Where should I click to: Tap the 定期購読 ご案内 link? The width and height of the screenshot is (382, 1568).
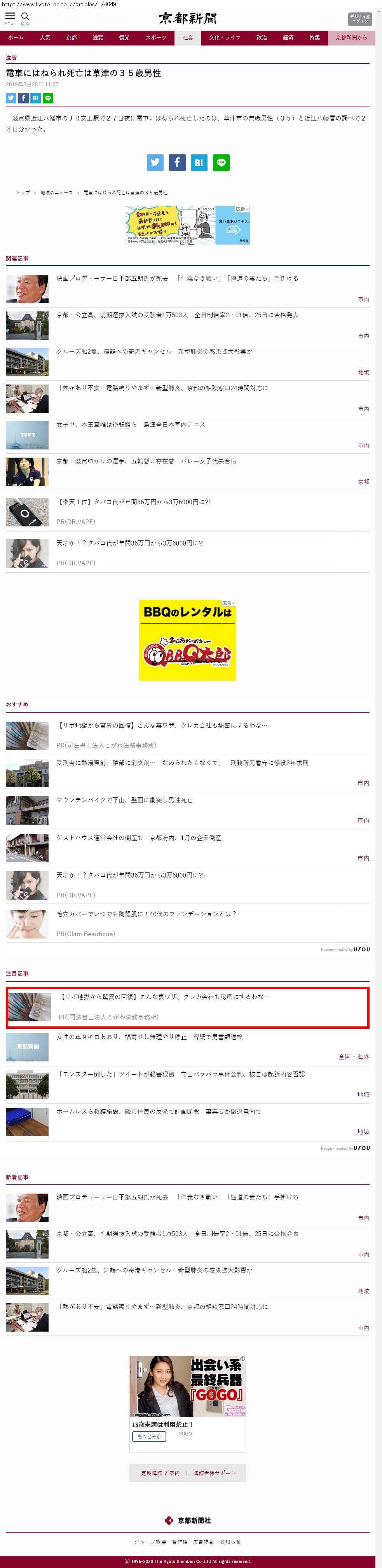(x=160, y=1473)
